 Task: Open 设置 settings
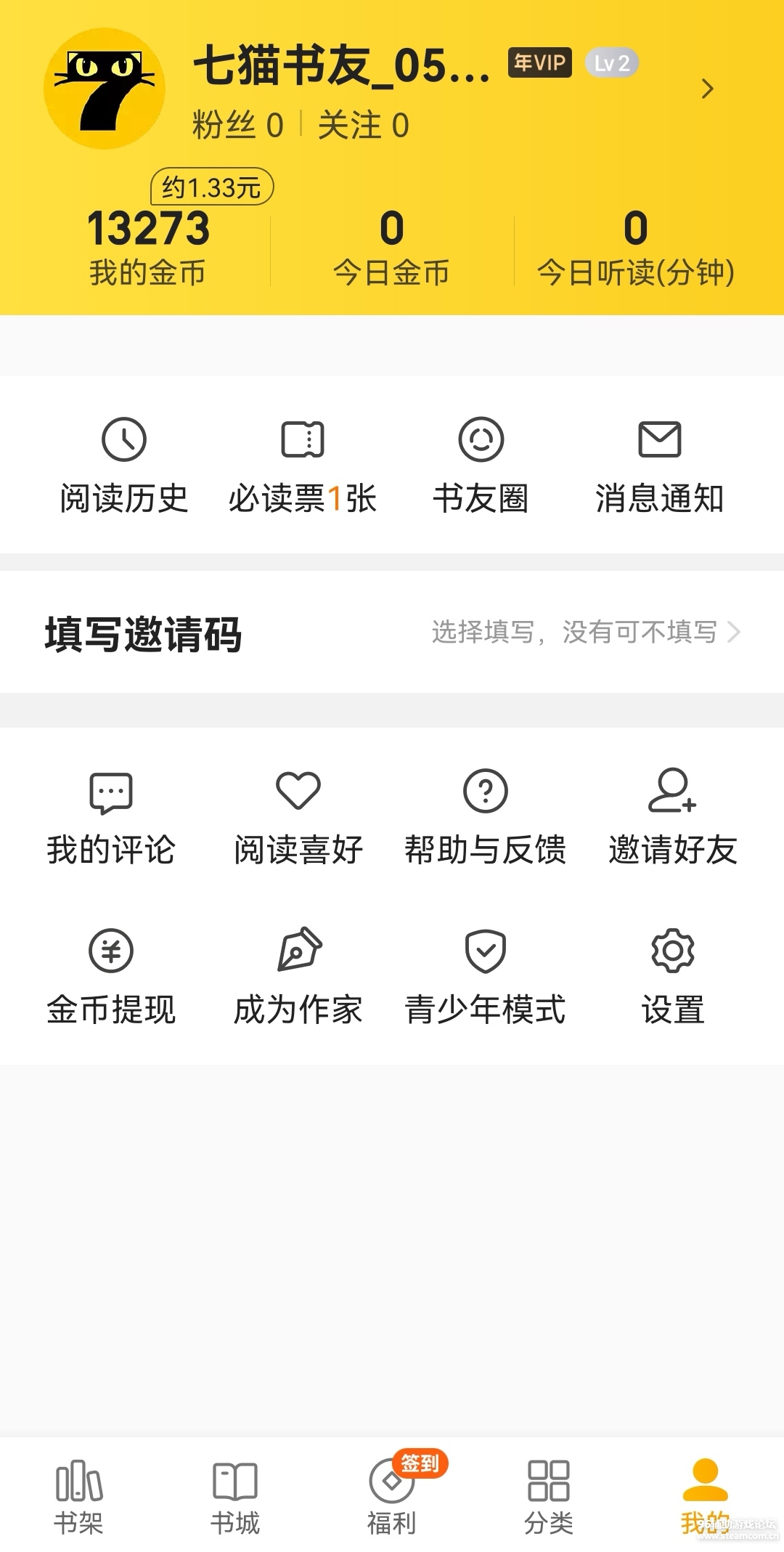(x=673, y=977)
